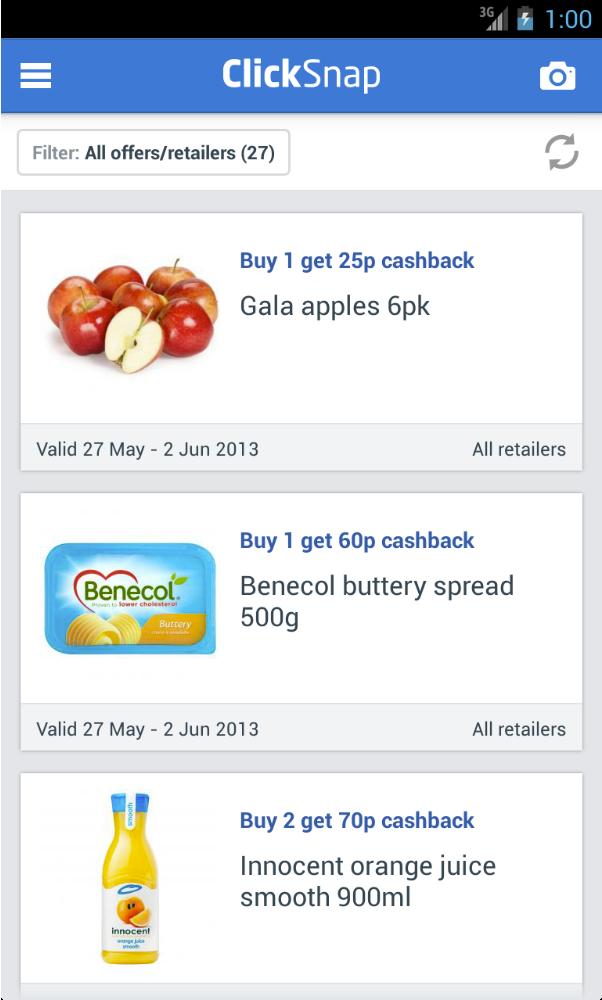Viewport: 602px width, 1000px height.
Task: Open the camera to snap a receipt
Action: click(557, 76)
